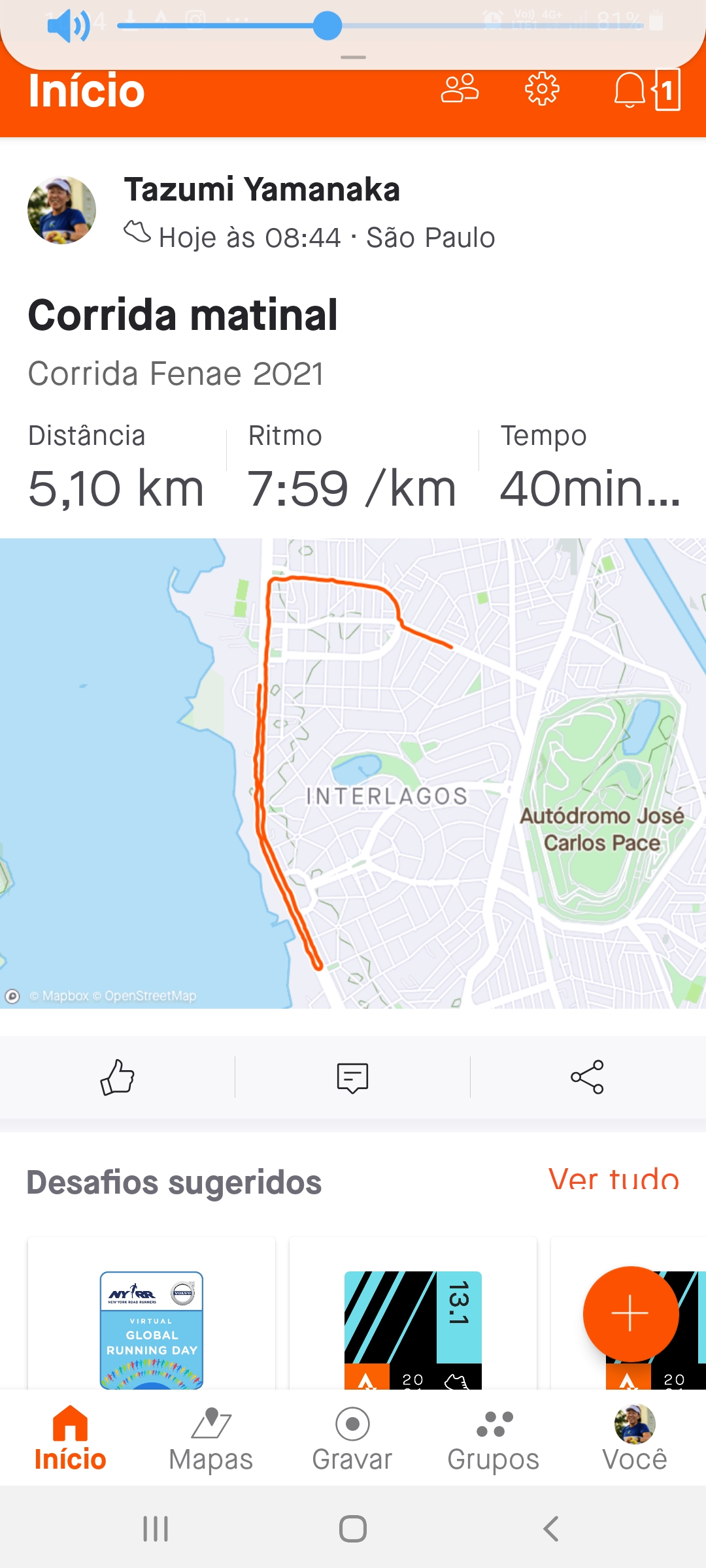Open the Virtual Global Running Day challenge
This screenshot has height=1568, width=706.
coord(152,1313)
